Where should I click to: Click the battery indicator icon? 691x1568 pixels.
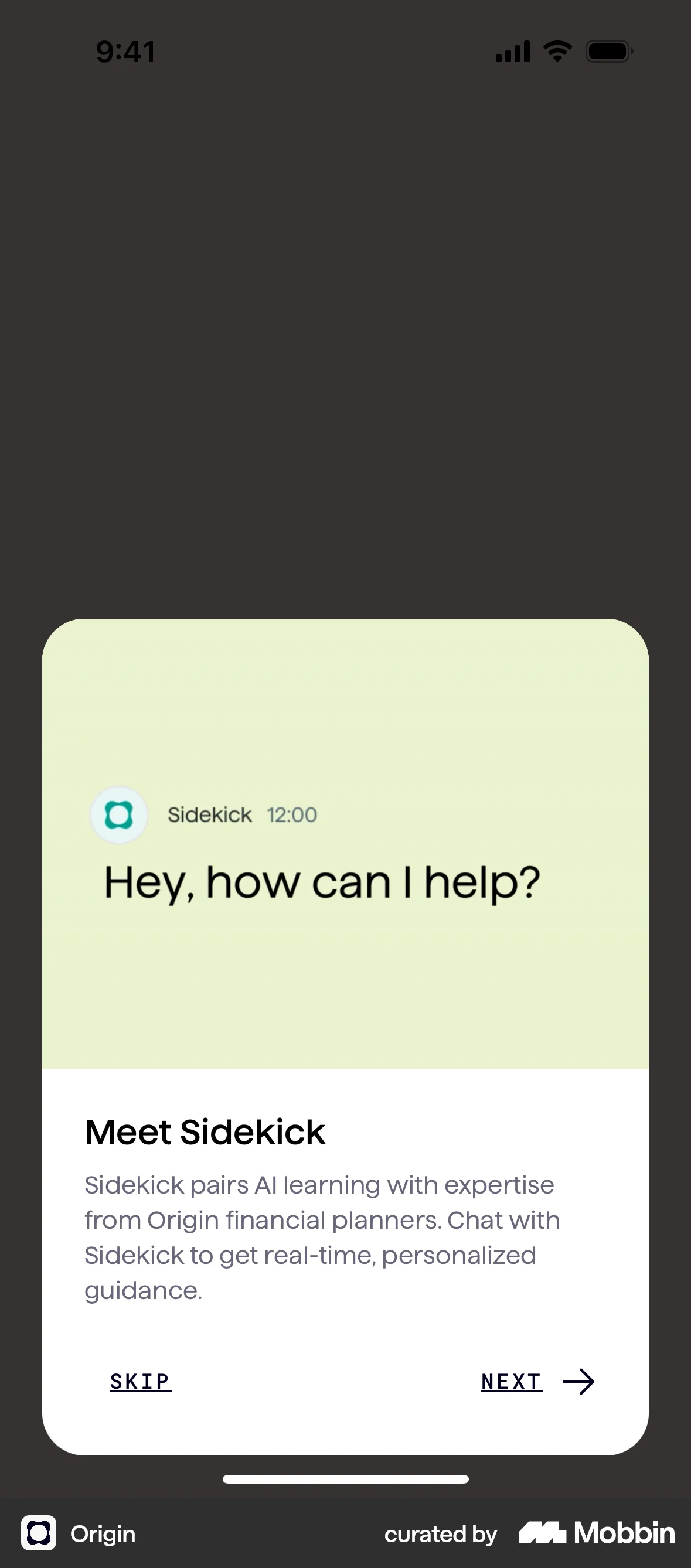[608, 52]
